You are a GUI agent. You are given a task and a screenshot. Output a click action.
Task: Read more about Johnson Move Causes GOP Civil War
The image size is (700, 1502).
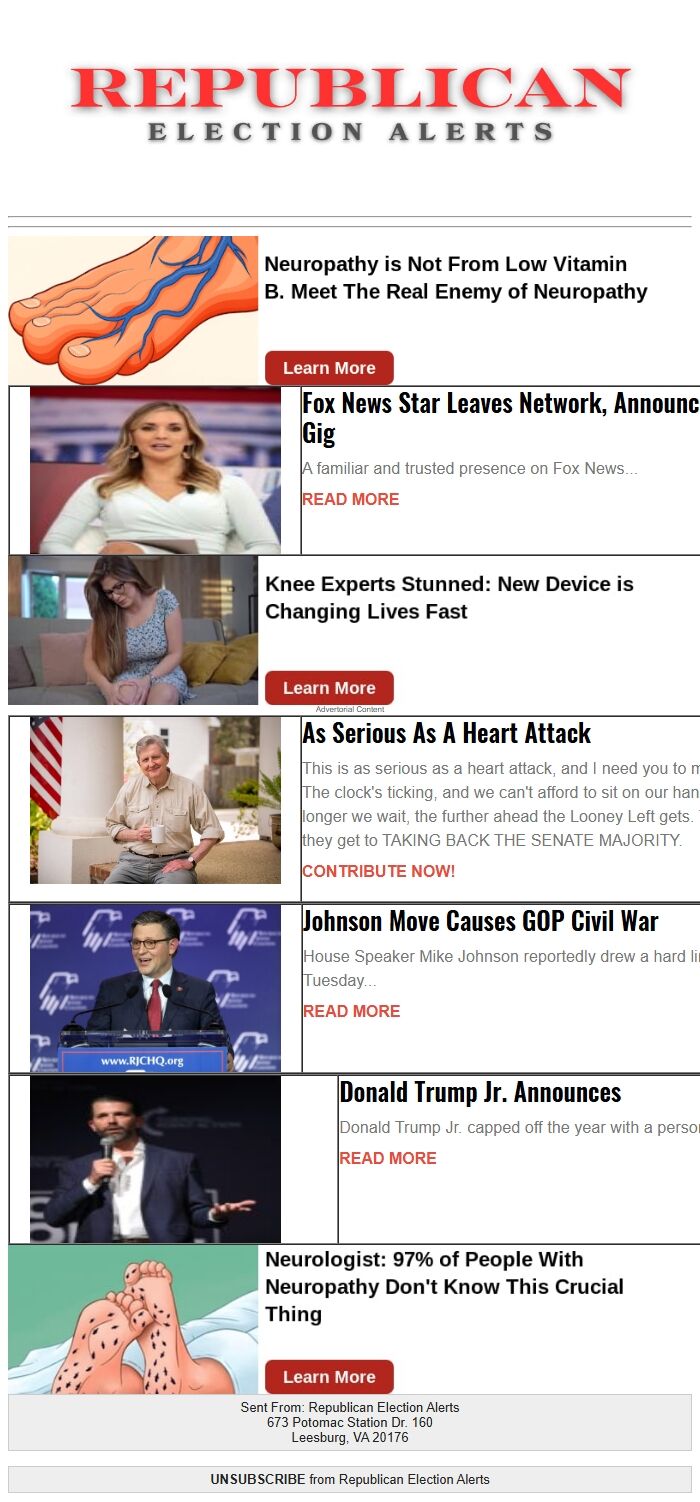point(351,1011)
